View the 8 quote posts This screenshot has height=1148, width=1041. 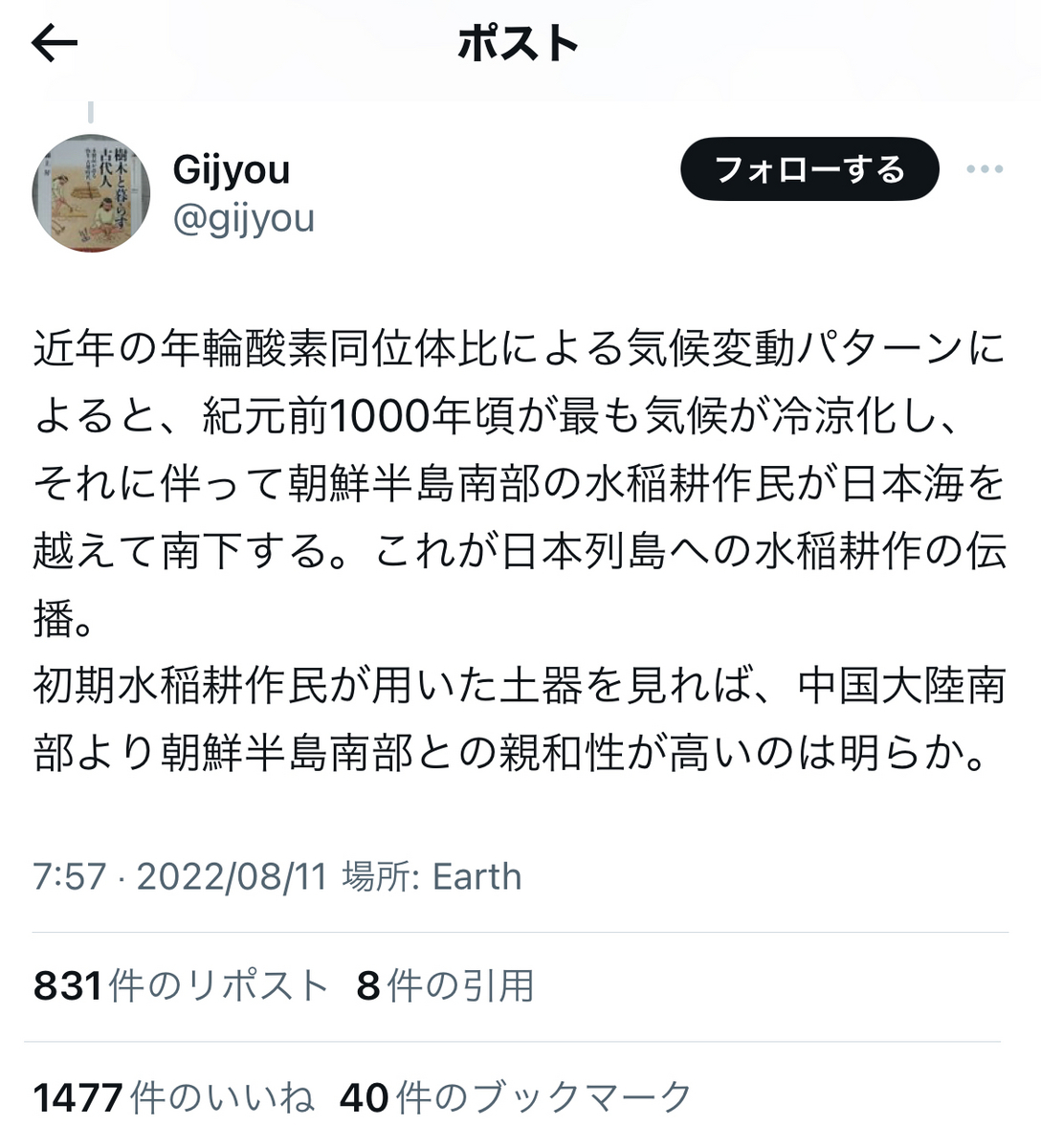tap(445, 985)
